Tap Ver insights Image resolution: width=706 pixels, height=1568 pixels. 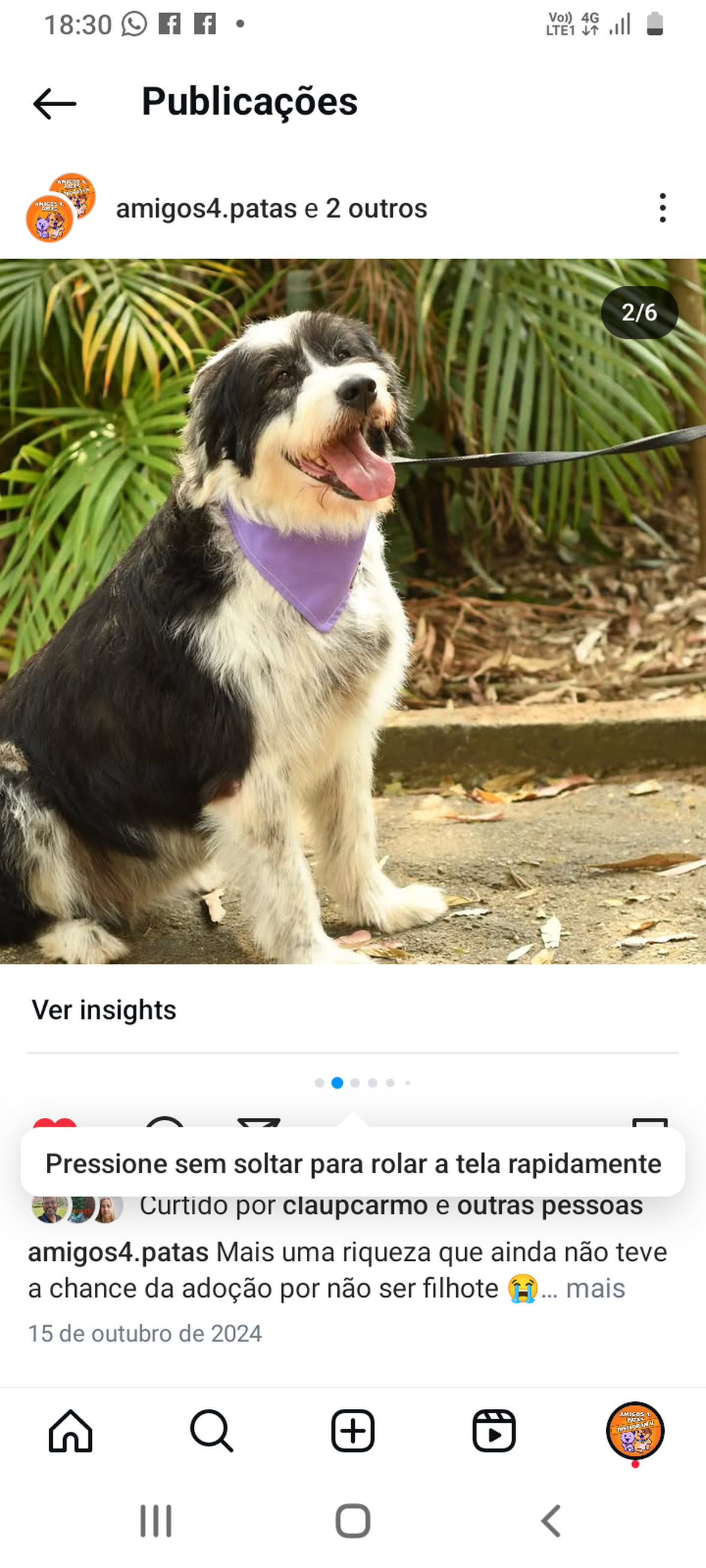104,1010
